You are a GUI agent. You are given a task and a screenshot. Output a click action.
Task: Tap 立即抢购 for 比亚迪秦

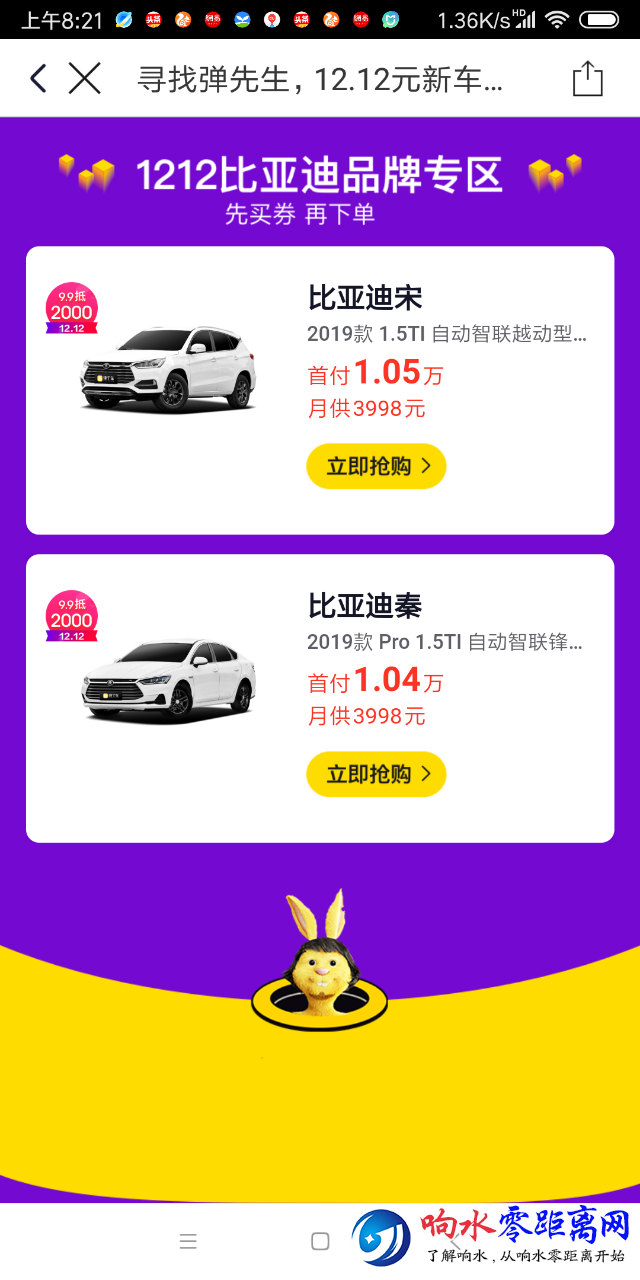(376, 774)
